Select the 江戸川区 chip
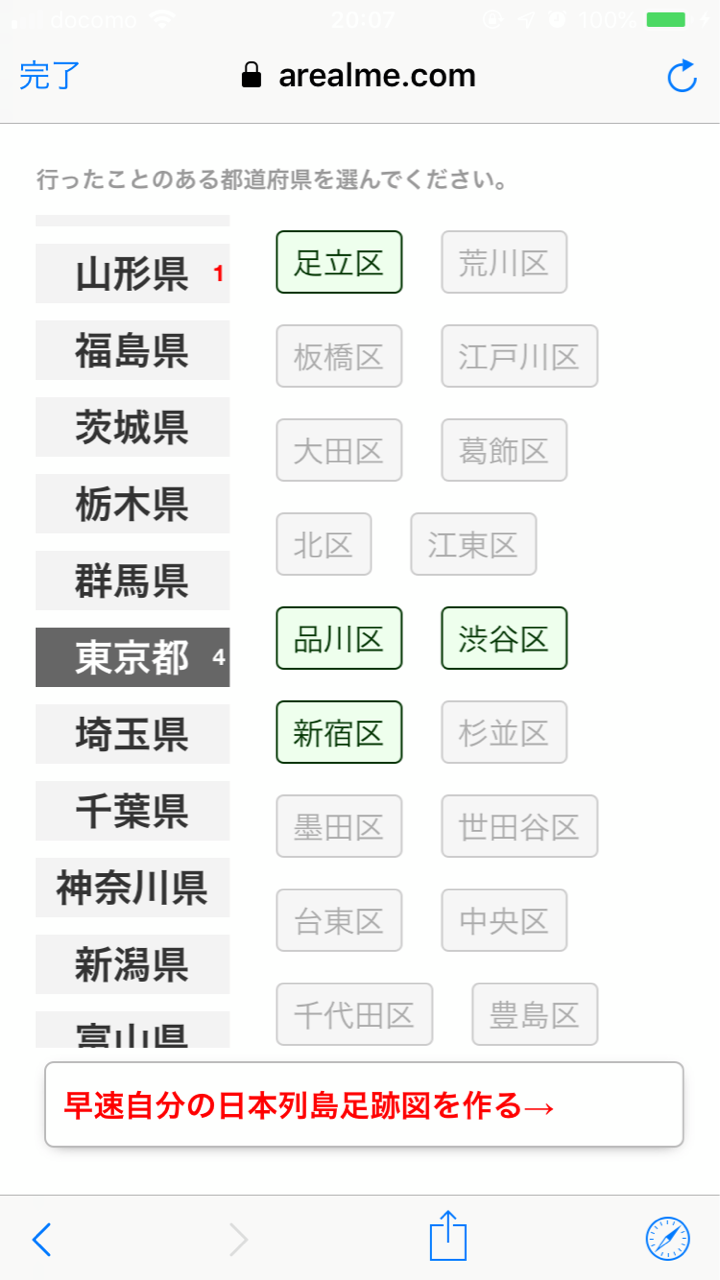Image resolution: width=720 pixels, height=1280 pixels. [519, 356]
